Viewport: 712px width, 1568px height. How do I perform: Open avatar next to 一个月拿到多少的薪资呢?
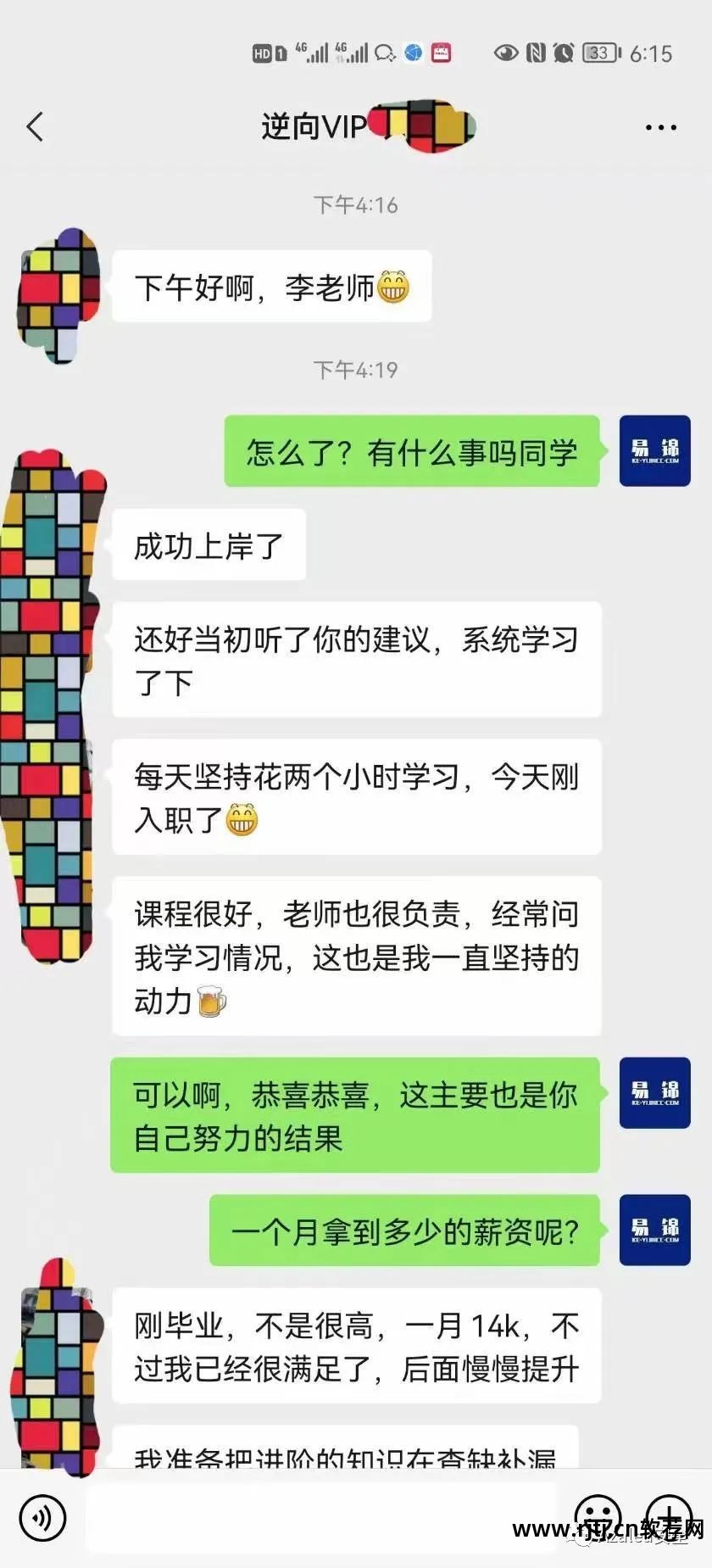point(654,1230)
